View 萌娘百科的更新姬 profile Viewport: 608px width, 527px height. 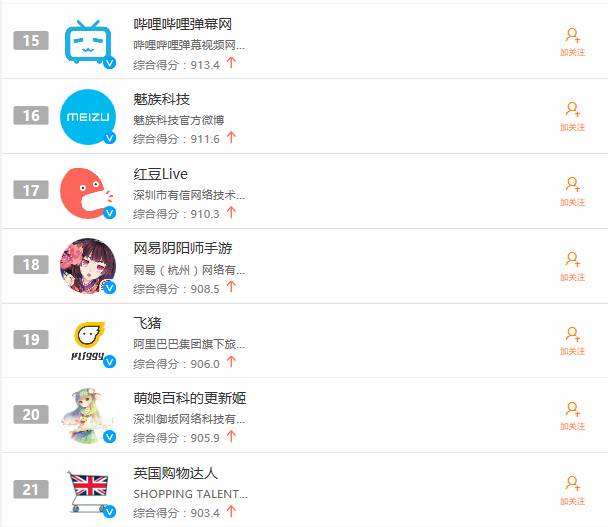tap(189, 398)
